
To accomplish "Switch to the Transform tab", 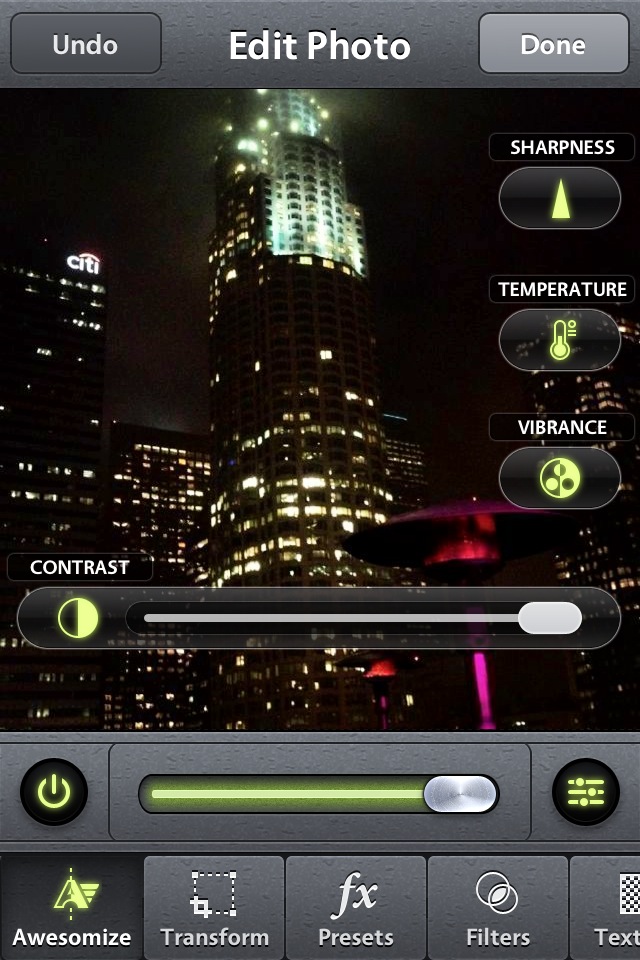I will [214, 908].
